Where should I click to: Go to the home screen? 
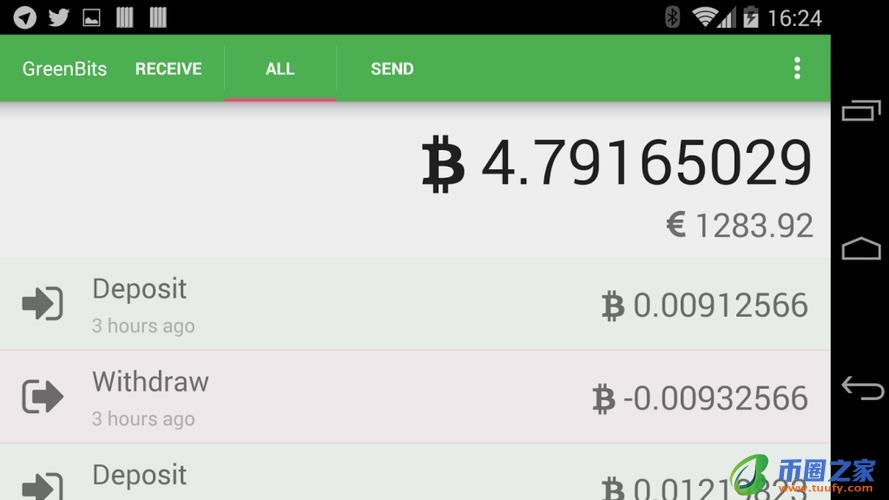pyautogui.click(x=861, y=249)
